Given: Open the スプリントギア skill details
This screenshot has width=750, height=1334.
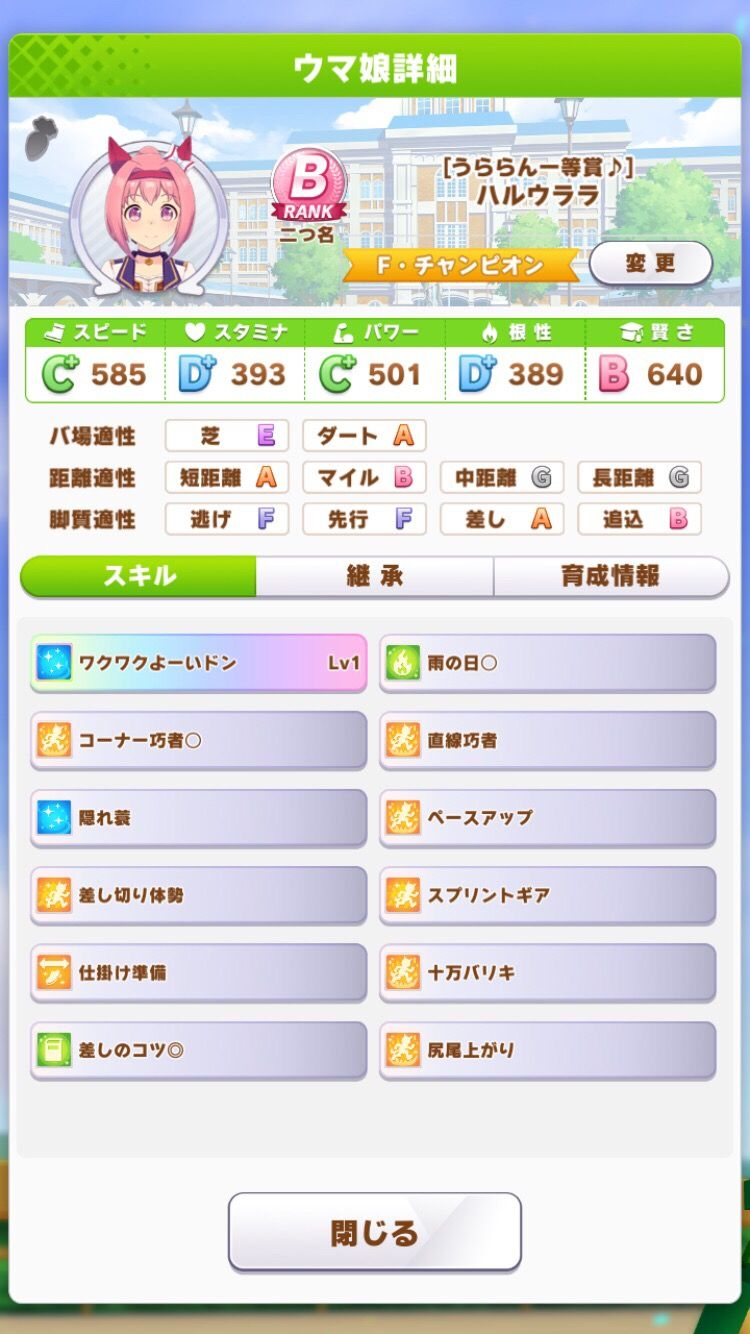Looking at the screenshot, I should [547, 895].
